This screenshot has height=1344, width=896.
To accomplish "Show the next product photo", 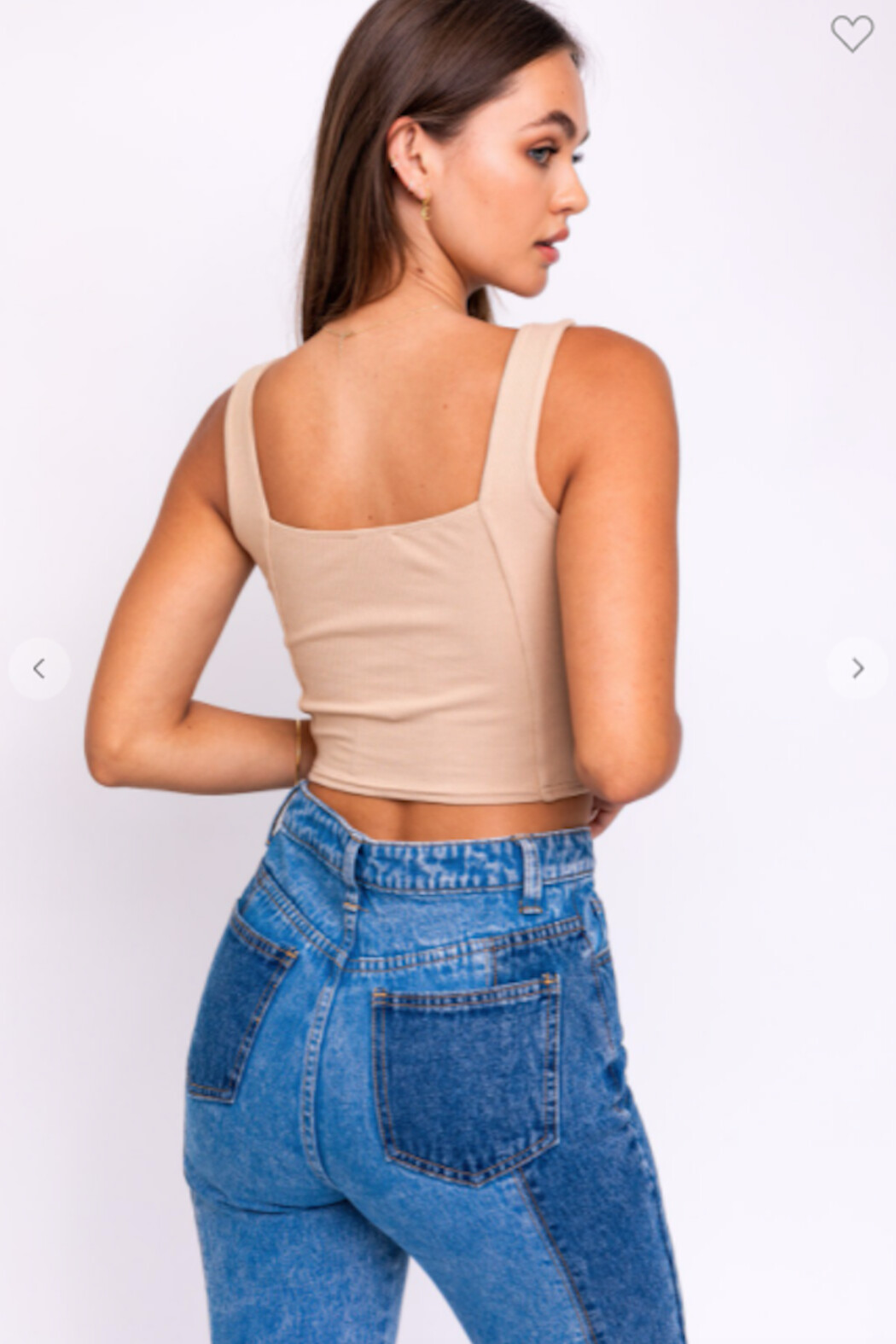I will [858, 668].
